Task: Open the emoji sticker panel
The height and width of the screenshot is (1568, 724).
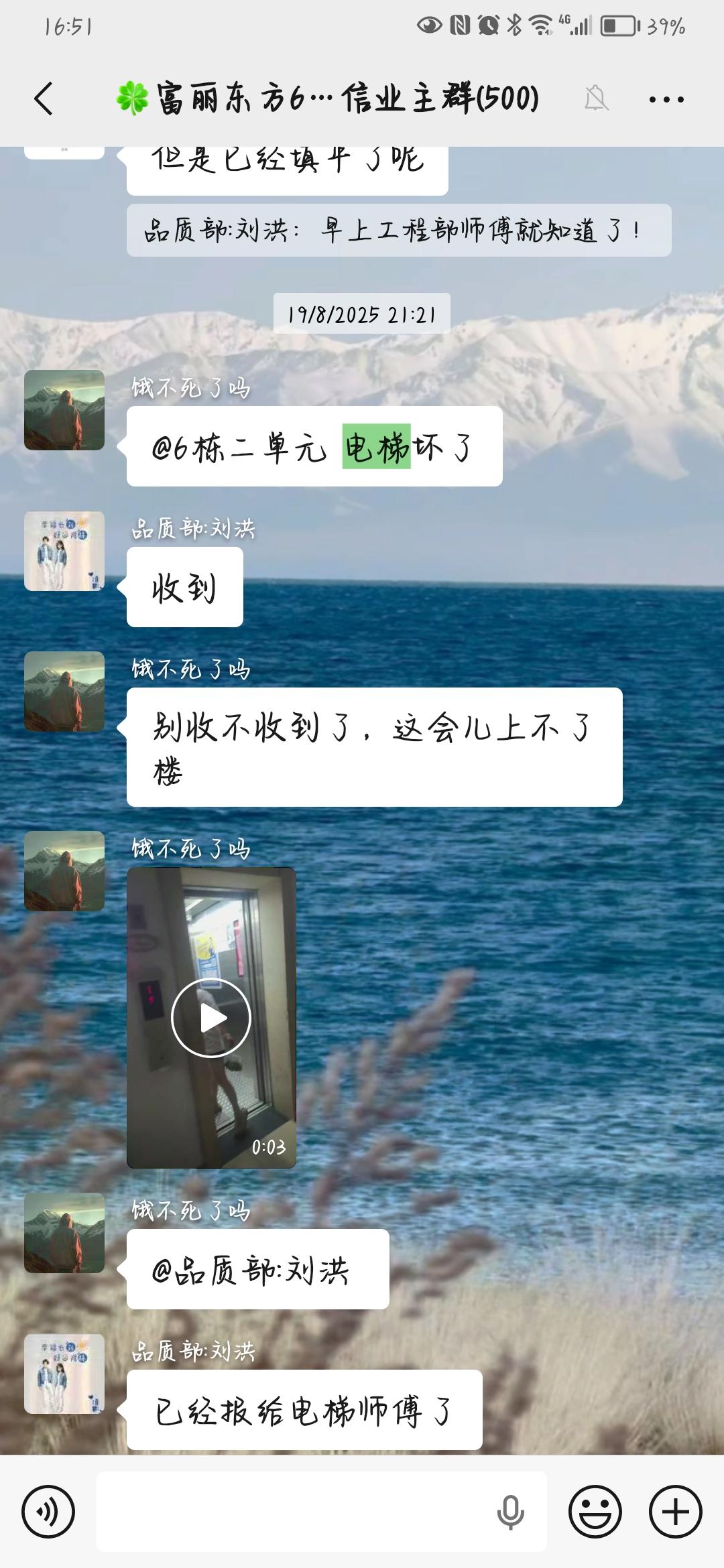Action: coord(595,1512)
